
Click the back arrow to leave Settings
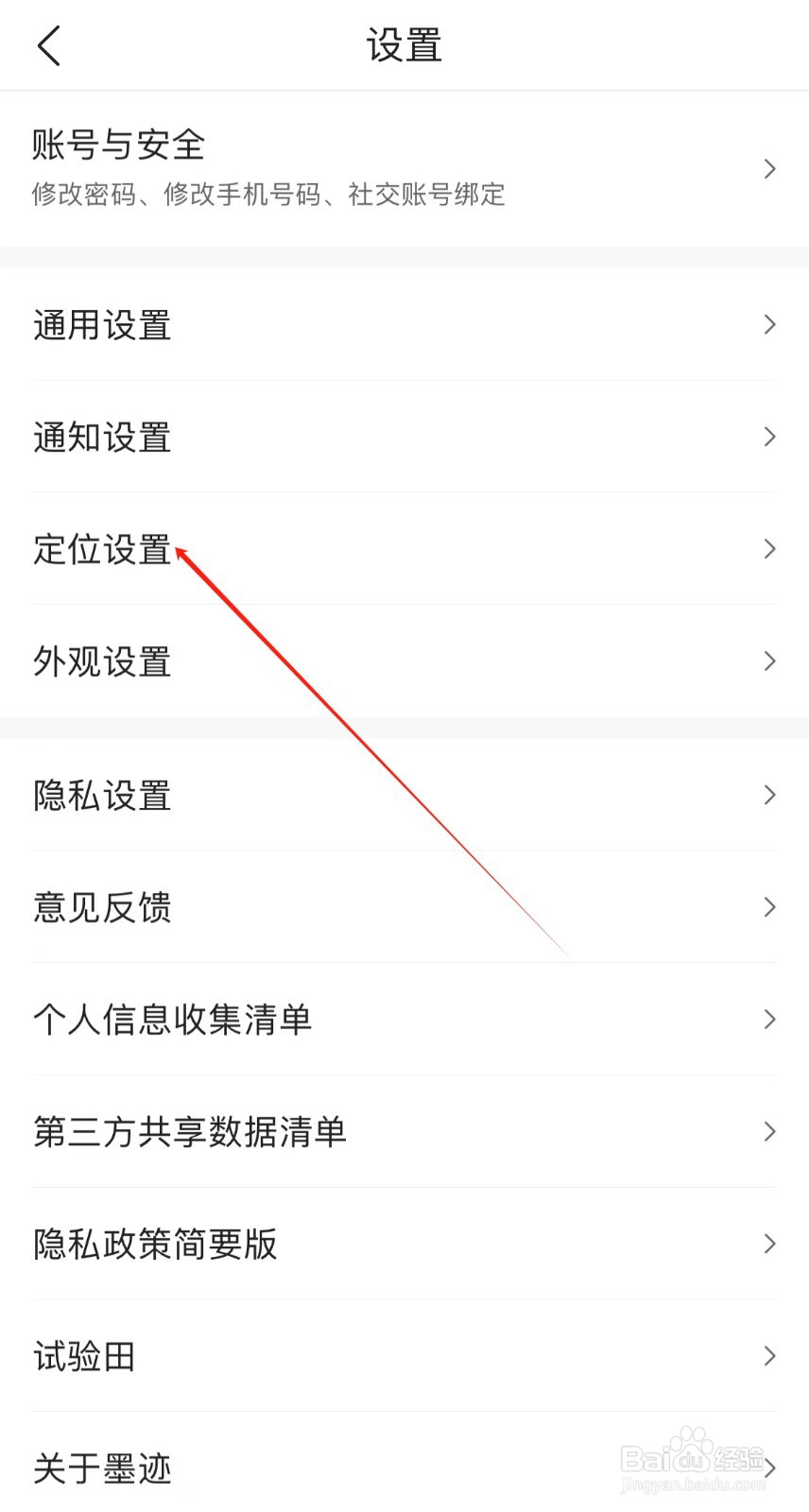point(49,44)
